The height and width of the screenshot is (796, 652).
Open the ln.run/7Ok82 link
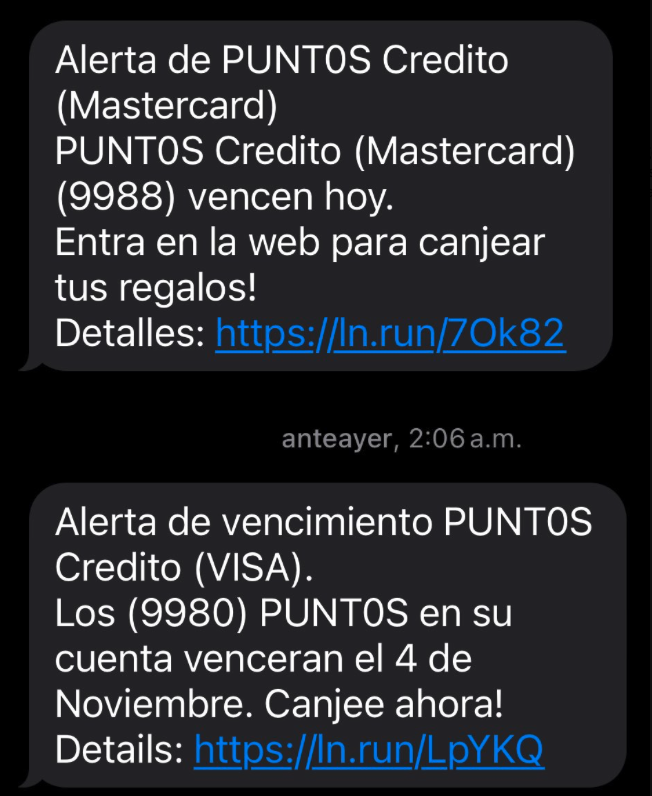coord(390,335)
